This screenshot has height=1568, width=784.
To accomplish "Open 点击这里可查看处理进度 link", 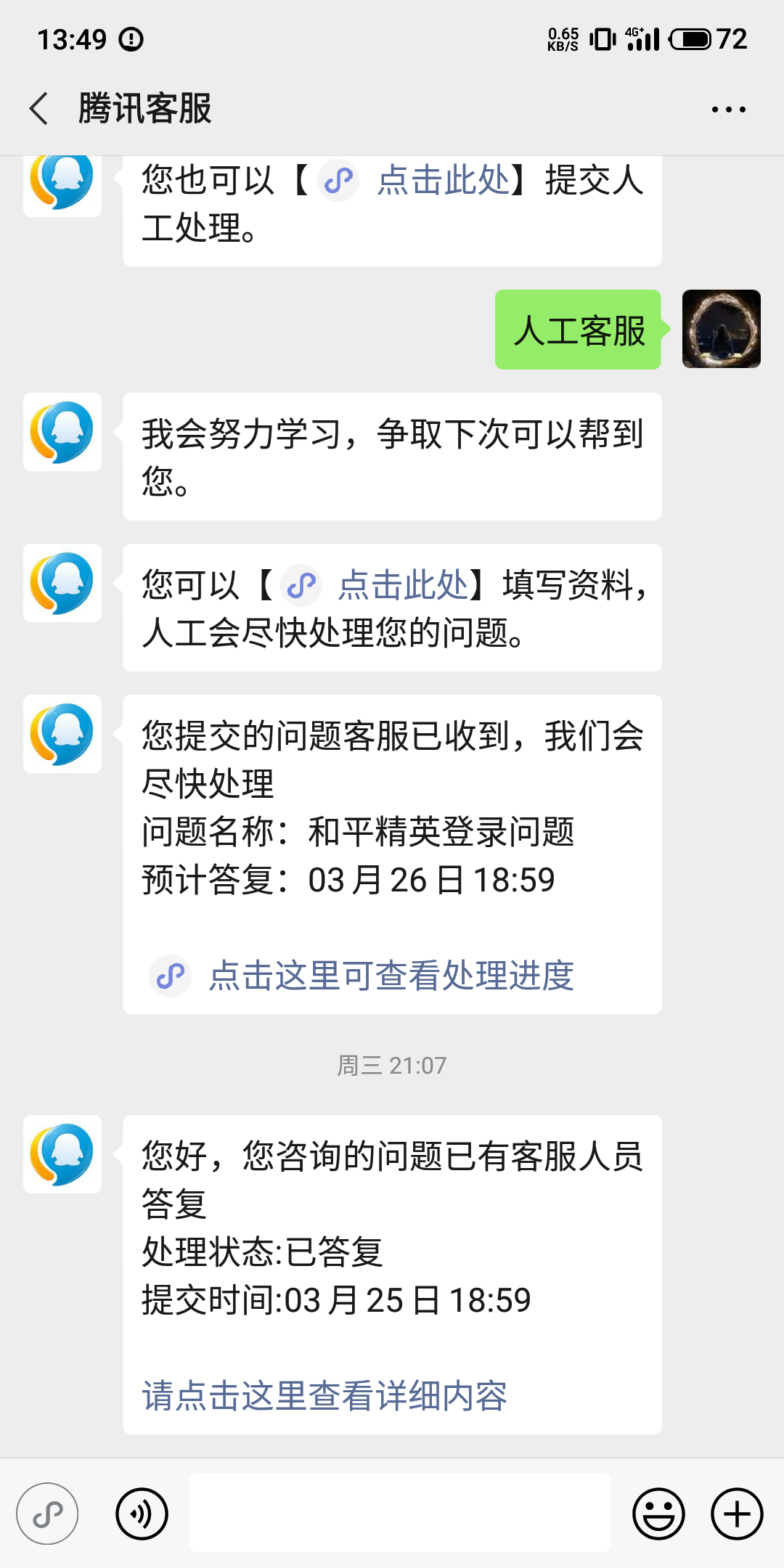I will (x=391, y=976).
